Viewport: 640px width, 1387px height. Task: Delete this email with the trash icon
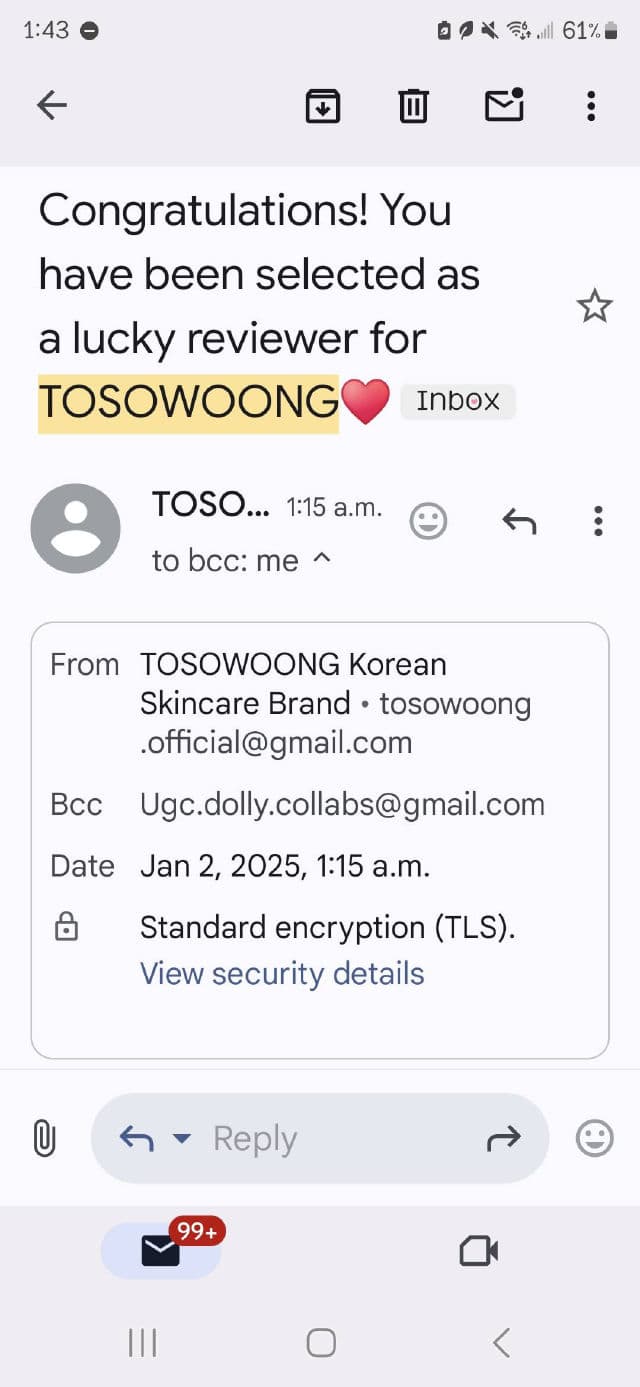click(x=413, y=105)
